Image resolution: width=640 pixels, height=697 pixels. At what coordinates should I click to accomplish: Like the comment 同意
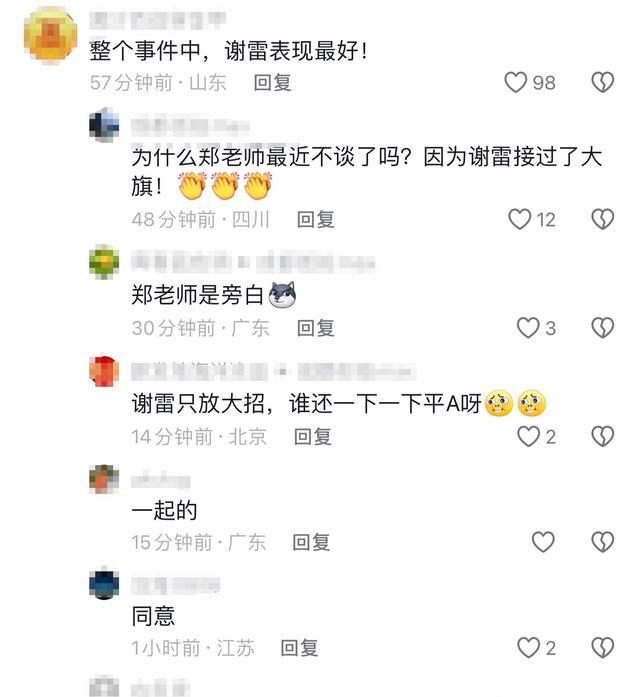pos(527,648)
